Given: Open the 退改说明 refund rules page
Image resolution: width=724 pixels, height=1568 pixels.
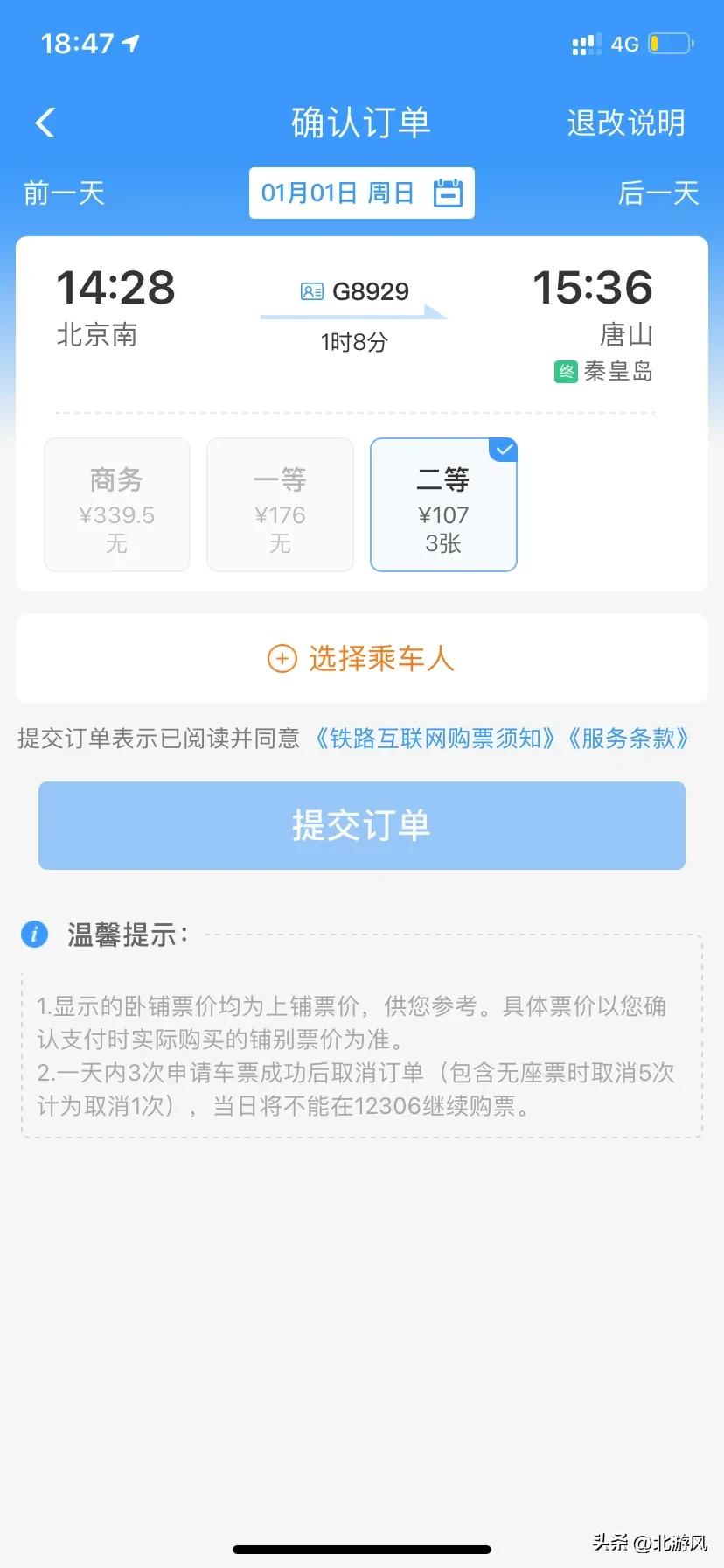Looking at the screenshot, I should point(626,122).
